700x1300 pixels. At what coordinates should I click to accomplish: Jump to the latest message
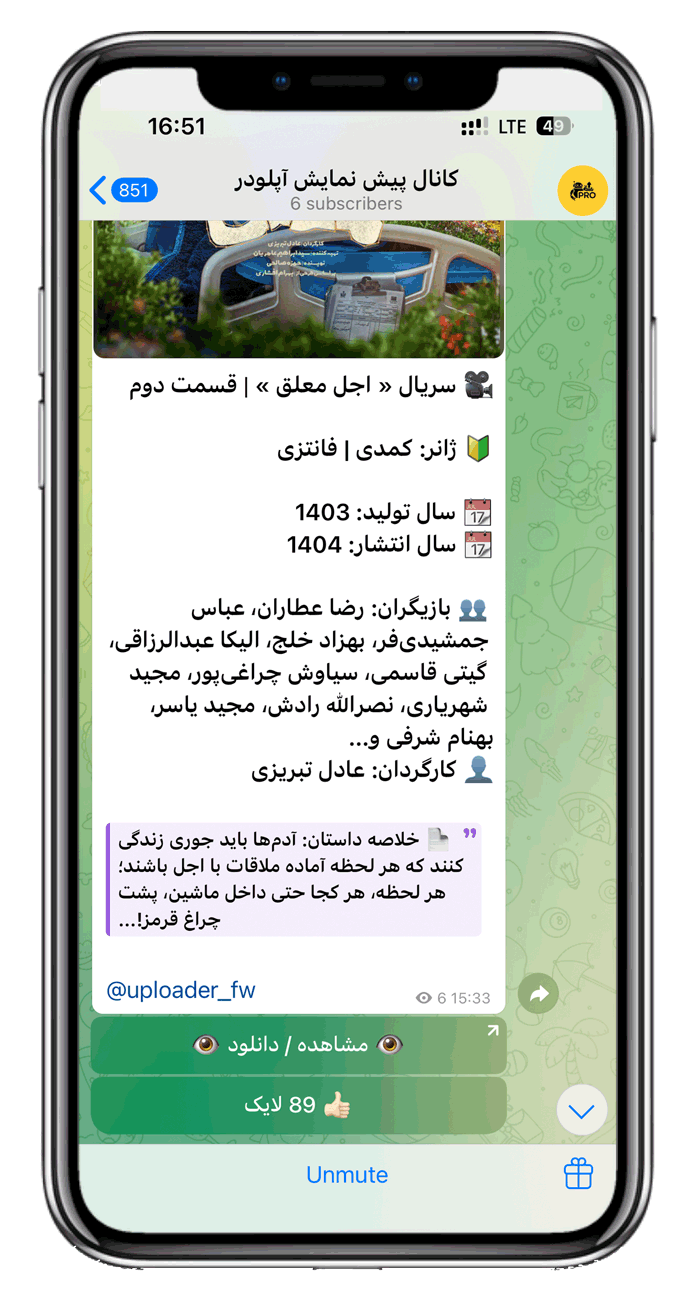click(x=582, y=1110)
